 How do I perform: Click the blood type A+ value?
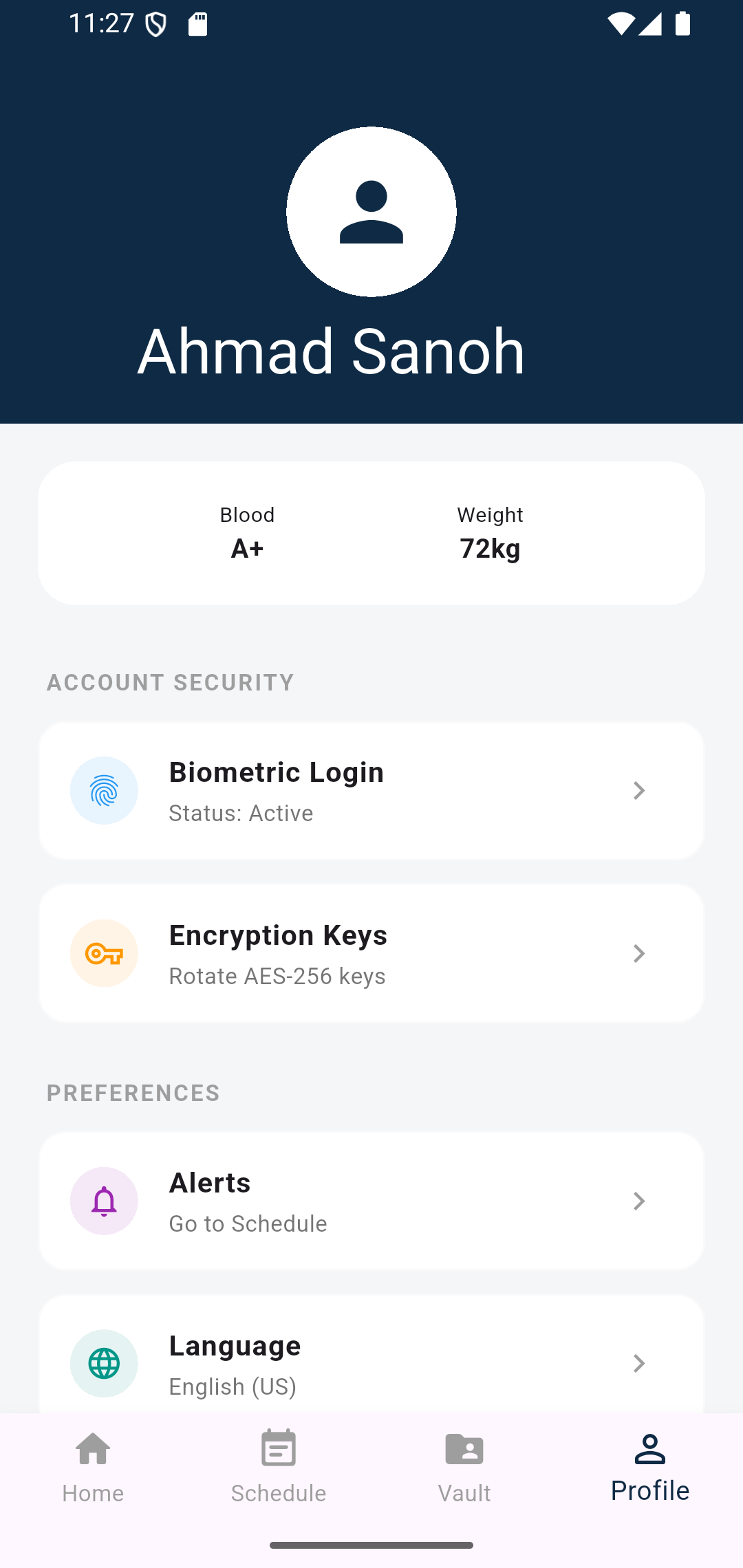coord(247,548)
